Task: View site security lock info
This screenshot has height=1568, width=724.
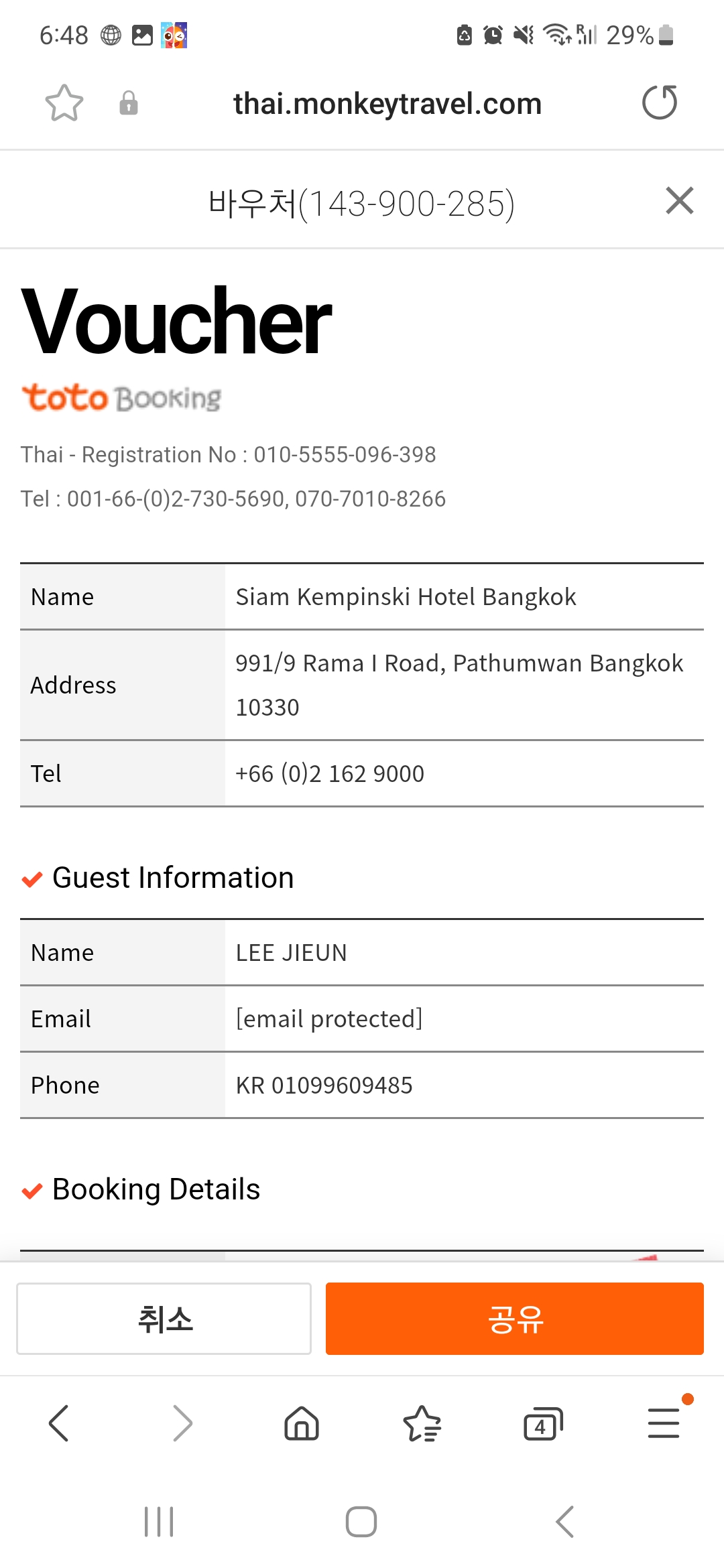Action: point(129,104)
